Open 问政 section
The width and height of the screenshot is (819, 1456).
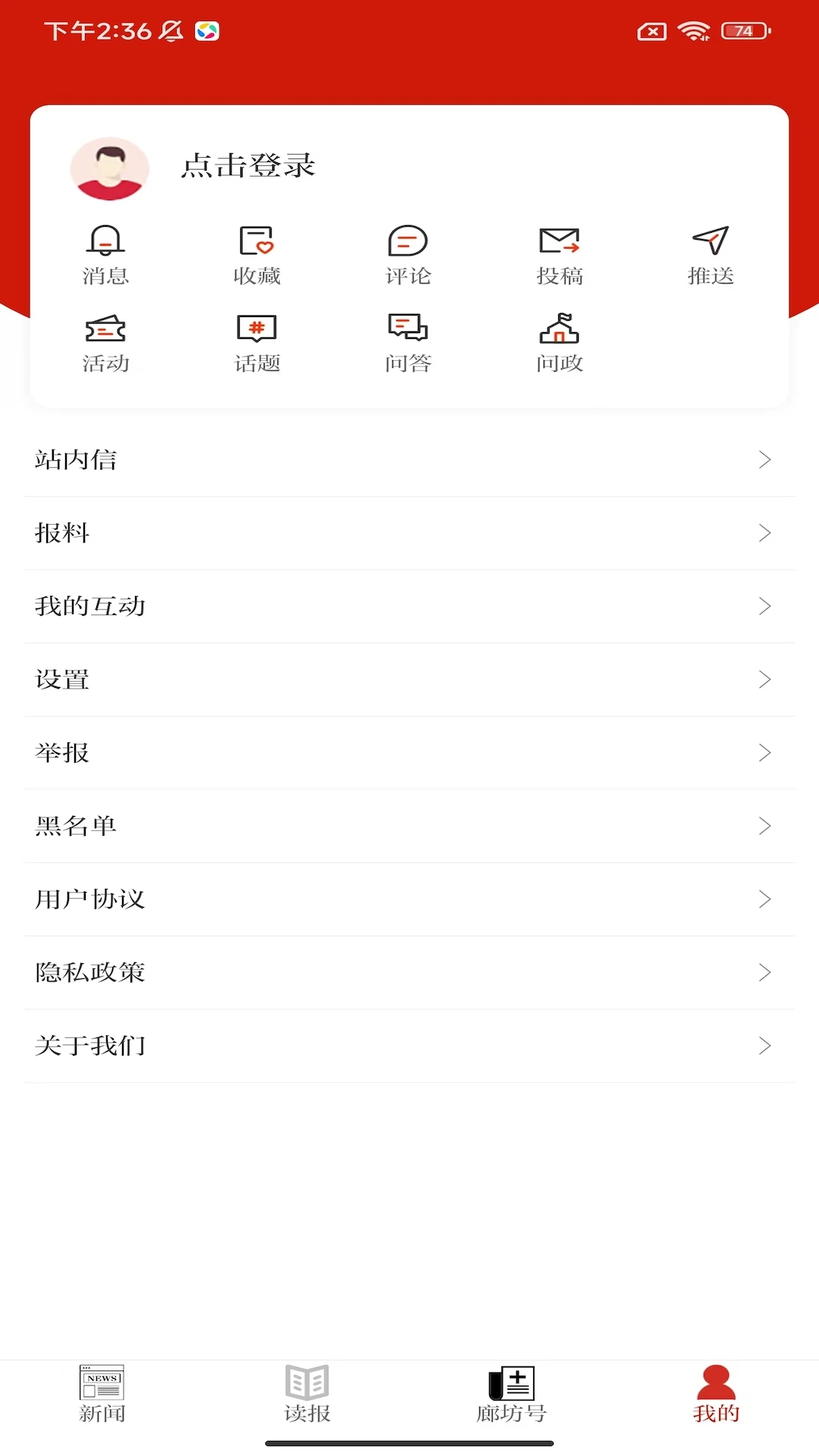(560, 344)
